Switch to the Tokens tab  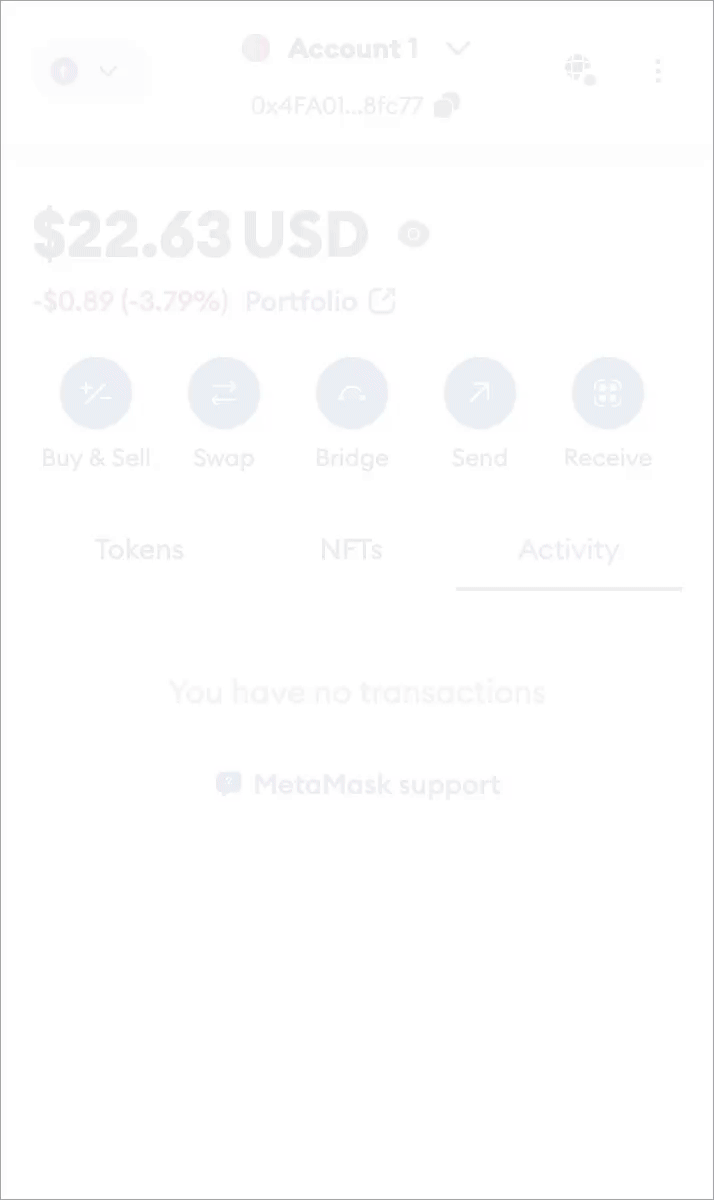click(139, 549)
